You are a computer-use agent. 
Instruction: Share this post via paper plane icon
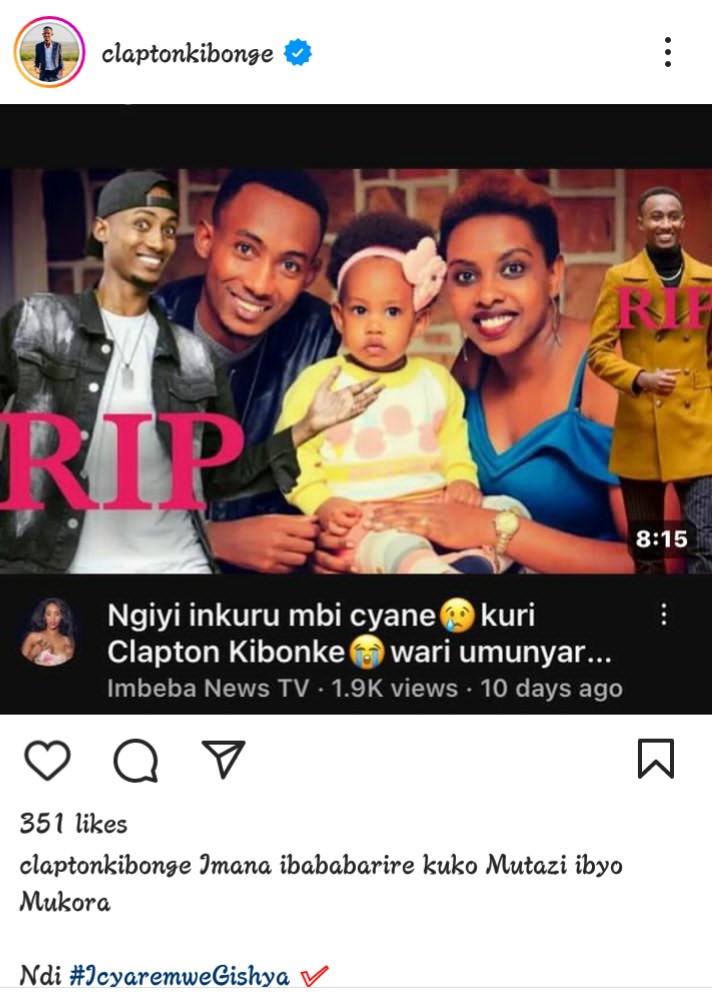coord(223,760)
